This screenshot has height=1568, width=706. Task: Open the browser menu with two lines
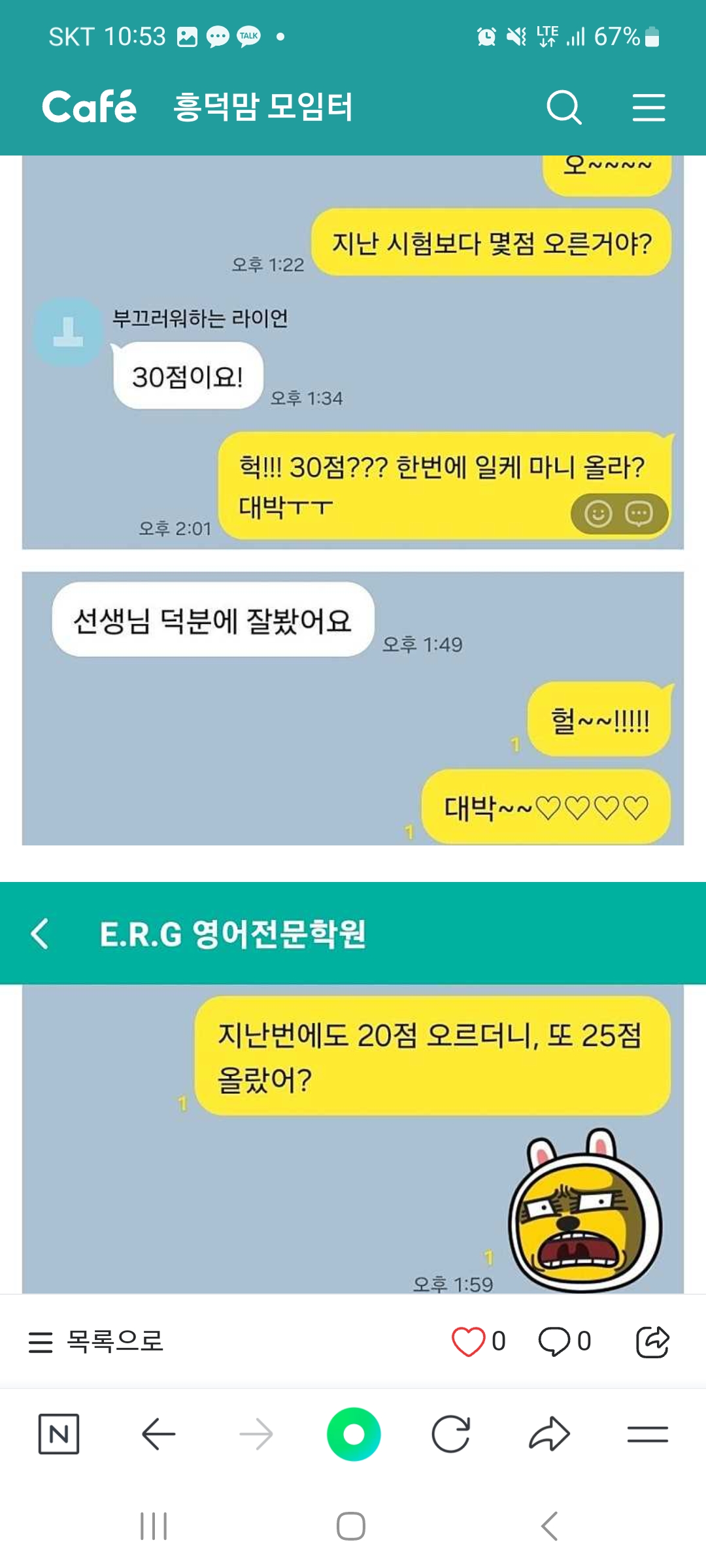pos(647,1434)
